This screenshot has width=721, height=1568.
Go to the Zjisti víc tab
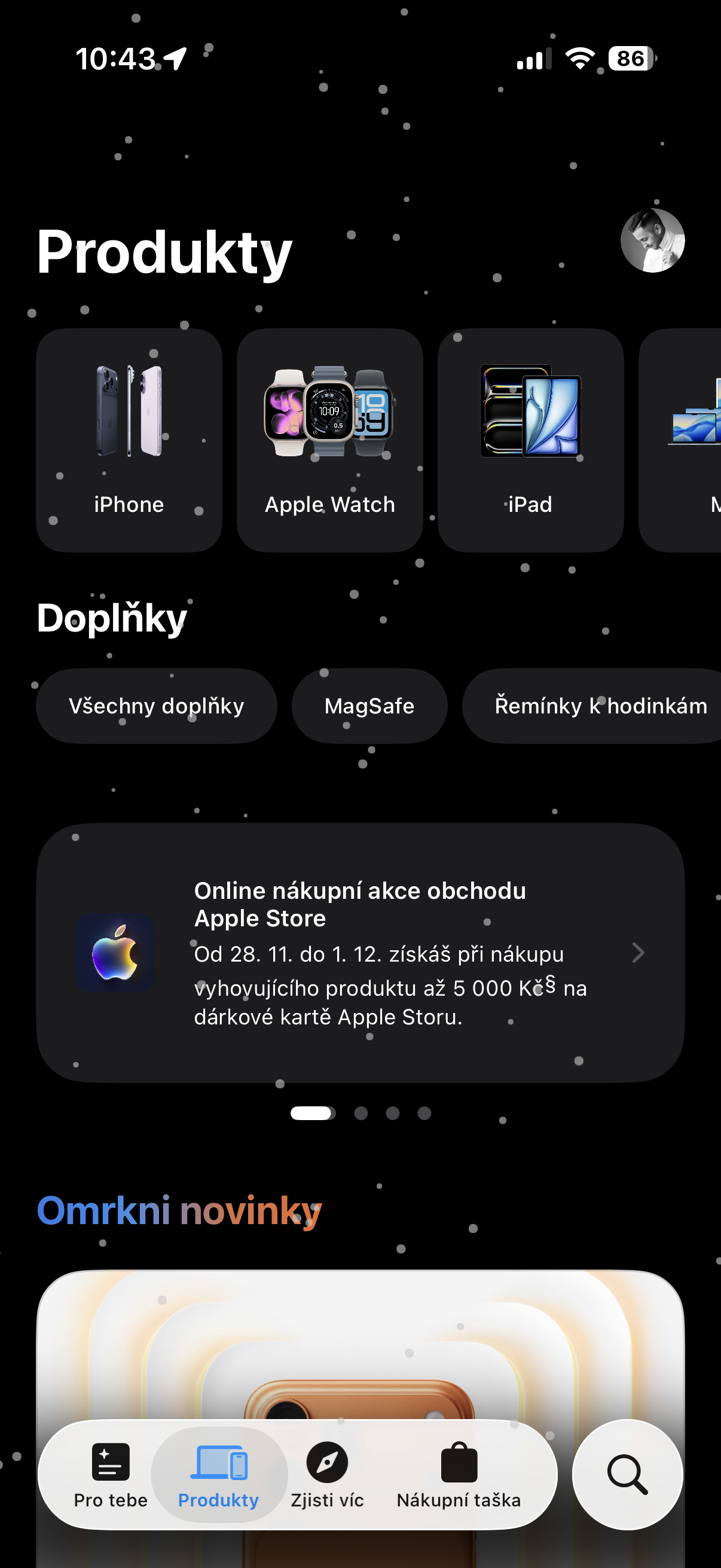point(328,1473)
